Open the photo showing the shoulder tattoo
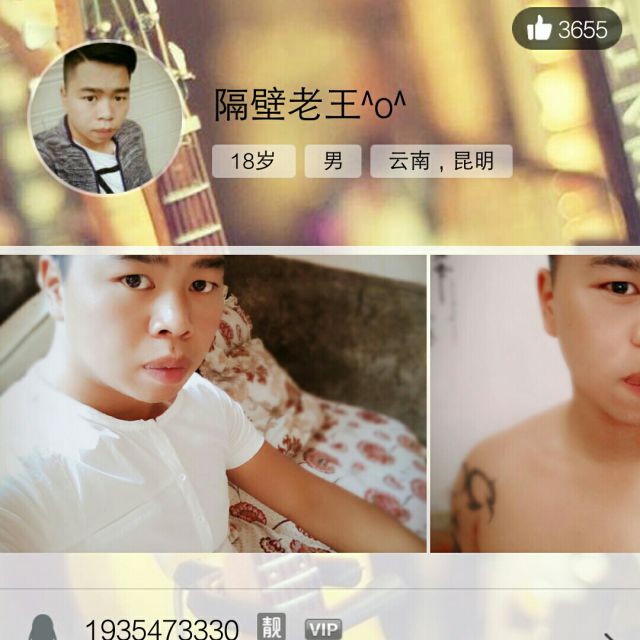Screen dimensions: 640x640 pos(535,403)
